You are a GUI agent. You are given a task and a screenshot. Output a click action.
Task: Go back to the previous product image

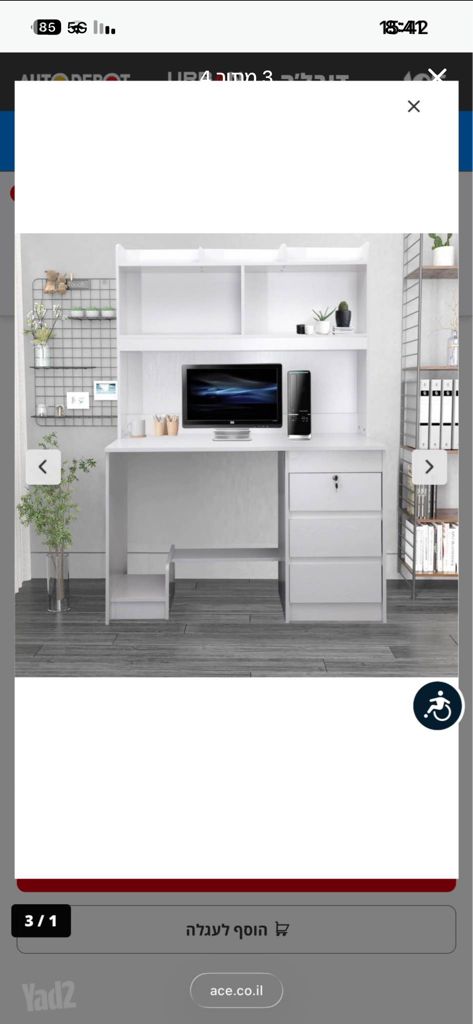[x=43, y=467]
